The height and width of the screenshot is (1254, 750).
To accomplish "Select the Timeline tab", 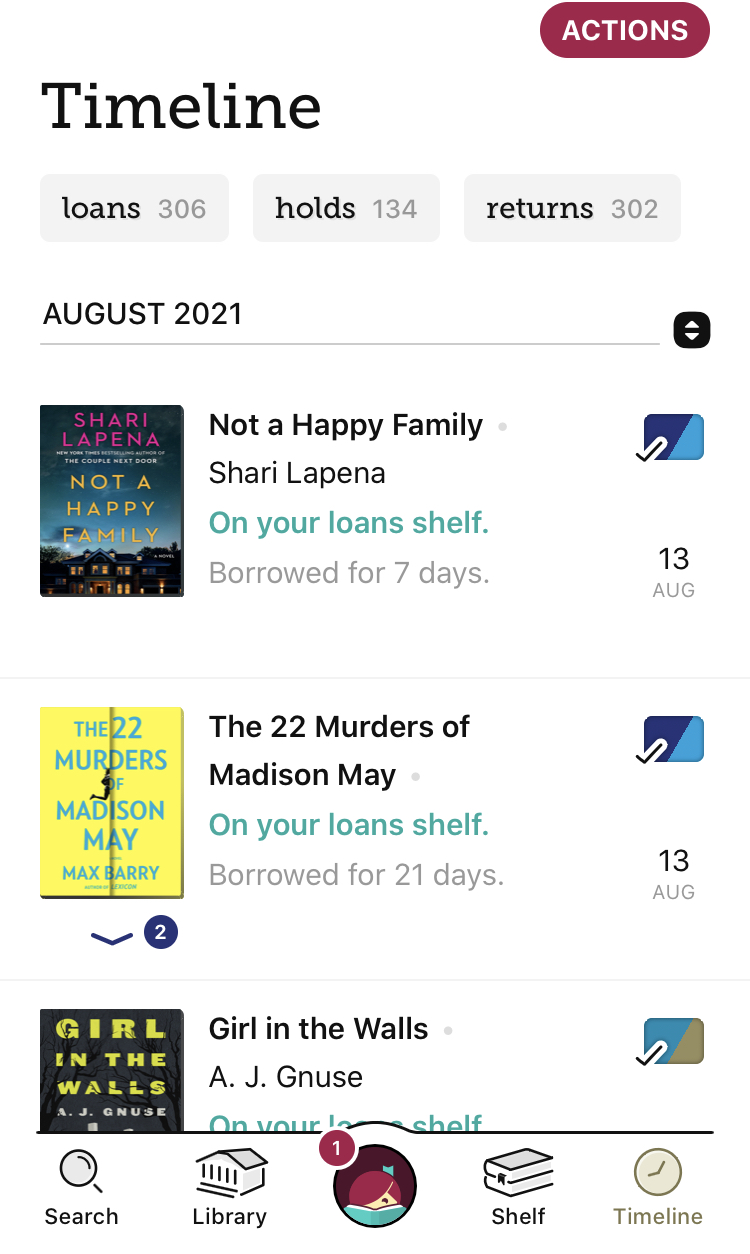I will 658,1187.
